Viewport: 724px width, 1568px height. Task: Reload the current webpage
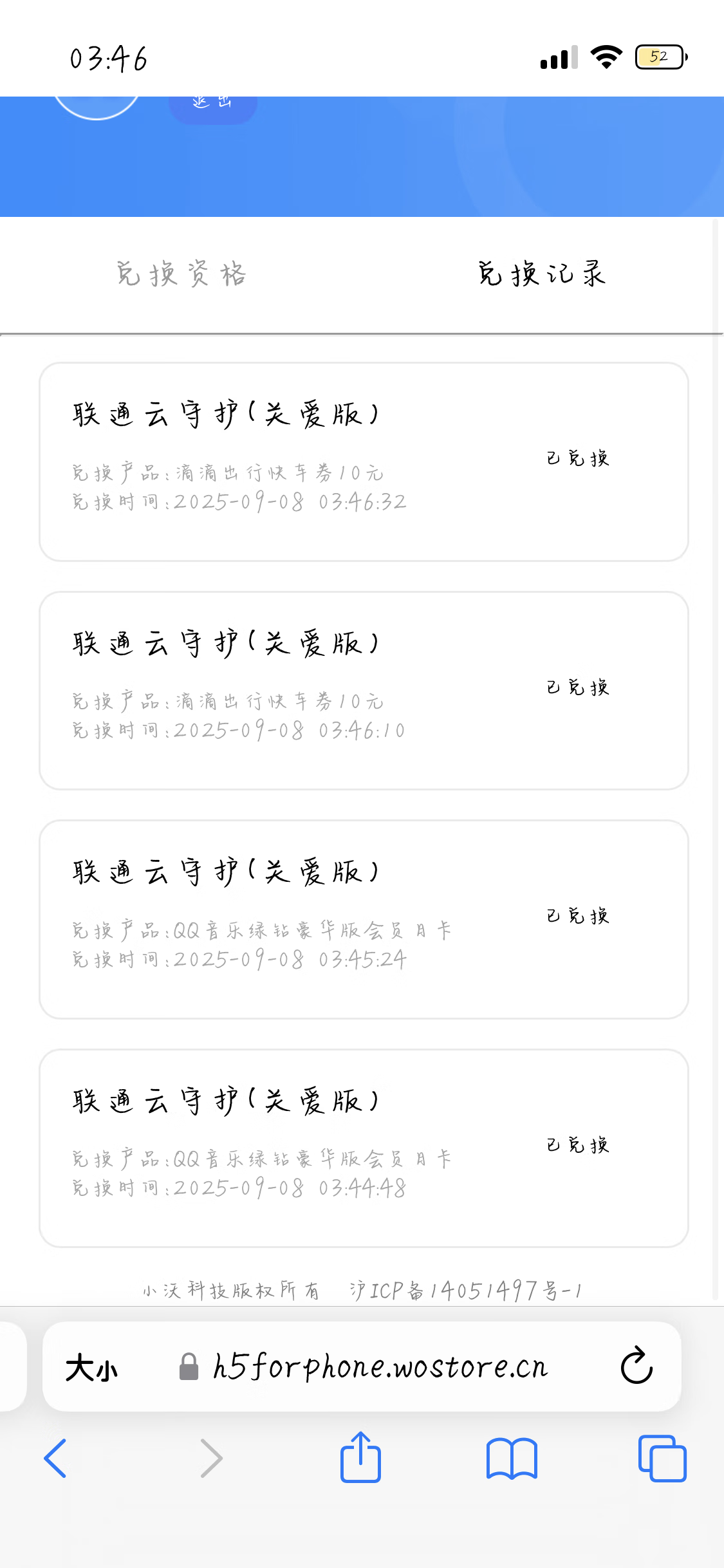click(636, 1366)
